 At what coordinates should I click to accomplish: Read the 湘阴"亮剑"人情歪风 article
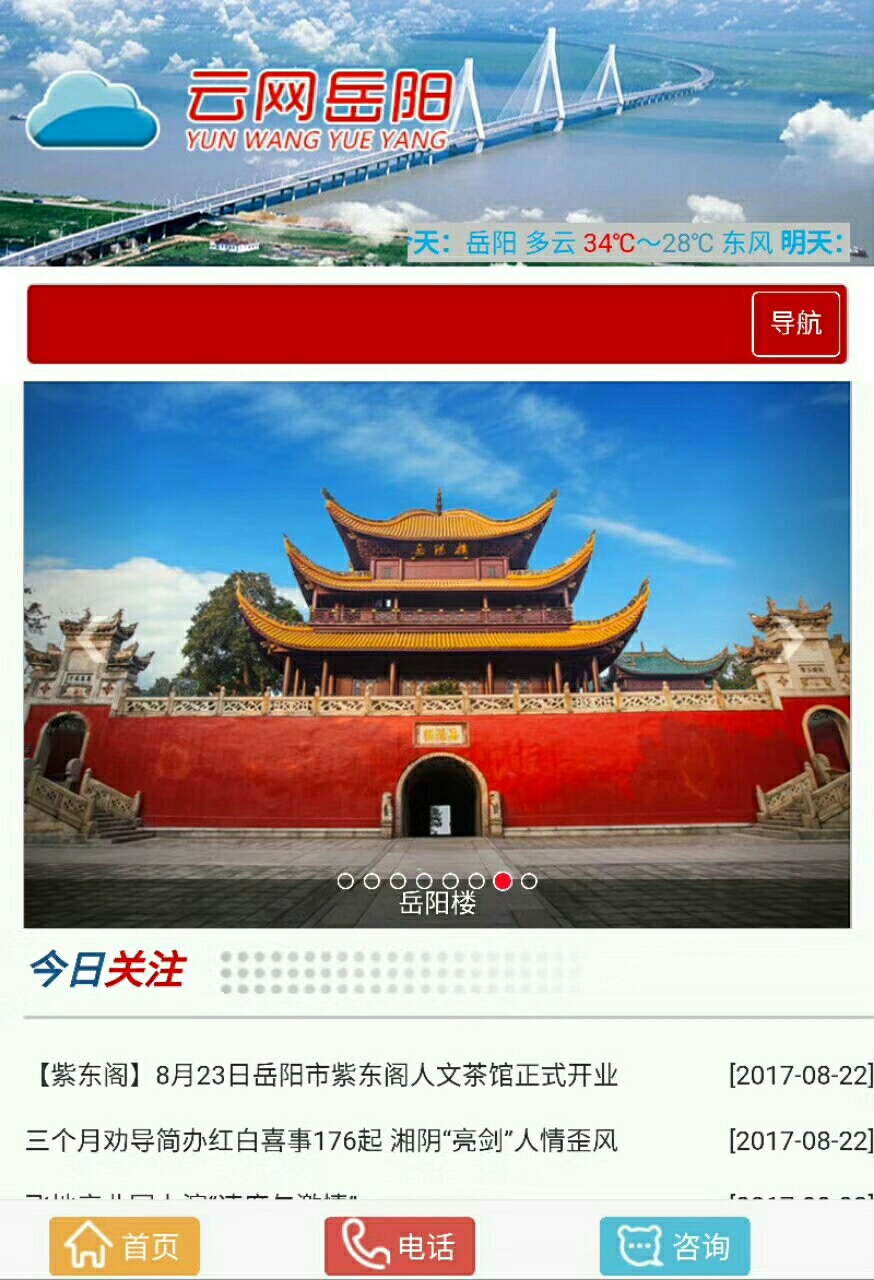[322, 1140]
